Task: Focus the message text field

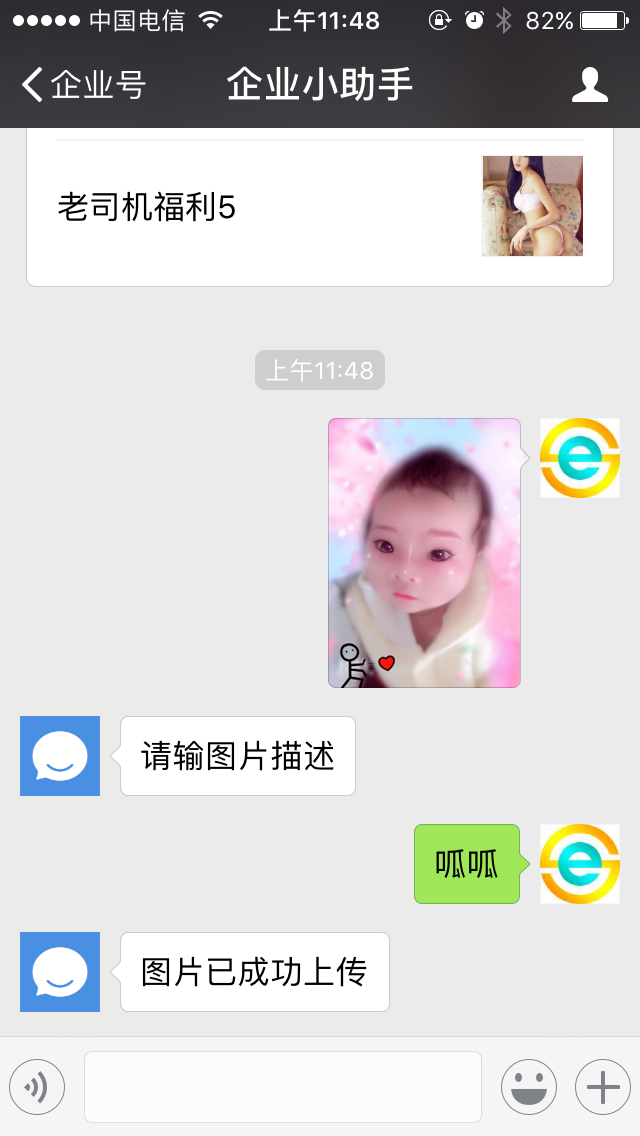Action: 283,1087
